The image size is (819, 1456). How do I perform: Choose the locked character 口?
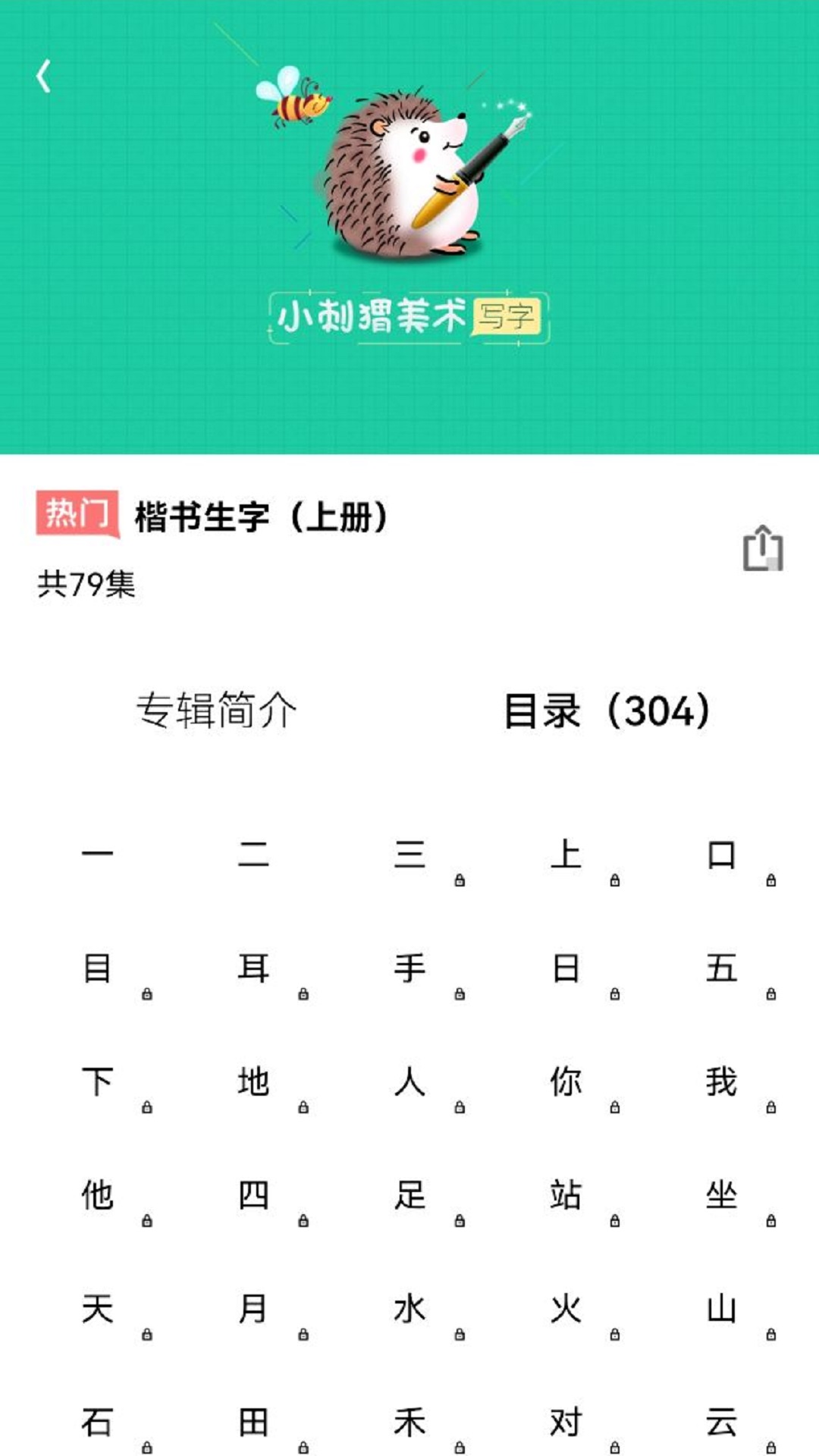point(721,855)
